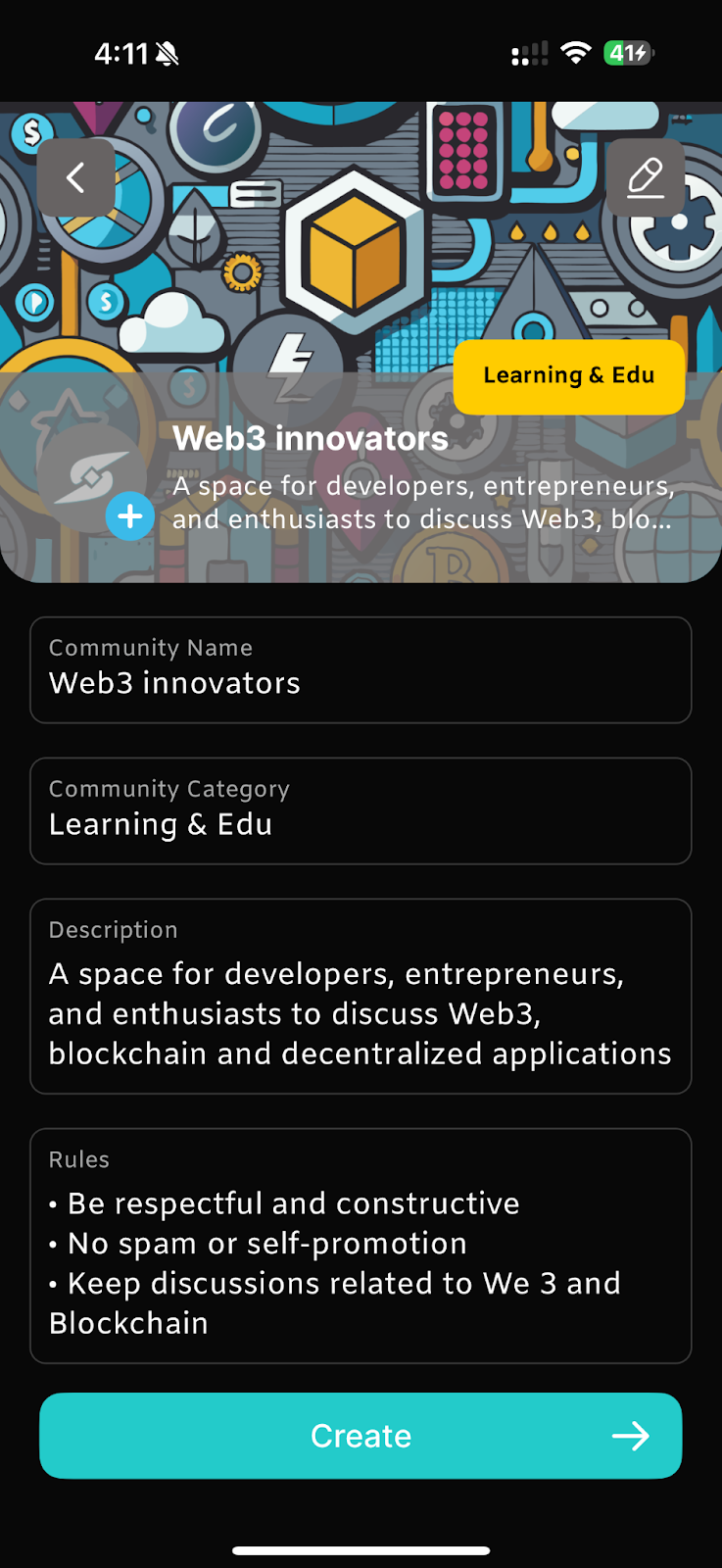The width and height of the screenshot is (722, 1568).
Task: Go back using the arrow button
Action: [x=75, y=177]
